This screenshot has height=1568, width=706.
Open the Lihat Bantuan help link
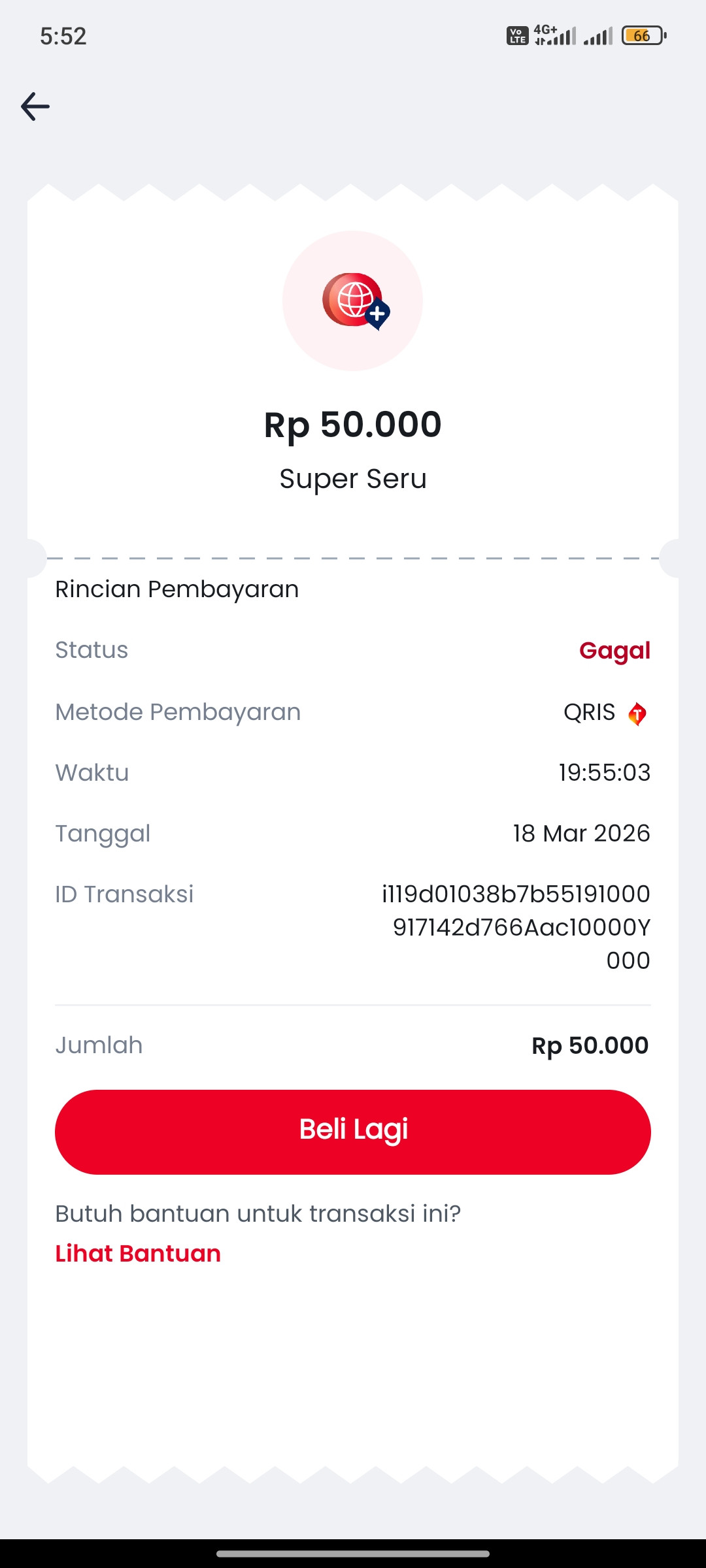(x=138, y=1254)
